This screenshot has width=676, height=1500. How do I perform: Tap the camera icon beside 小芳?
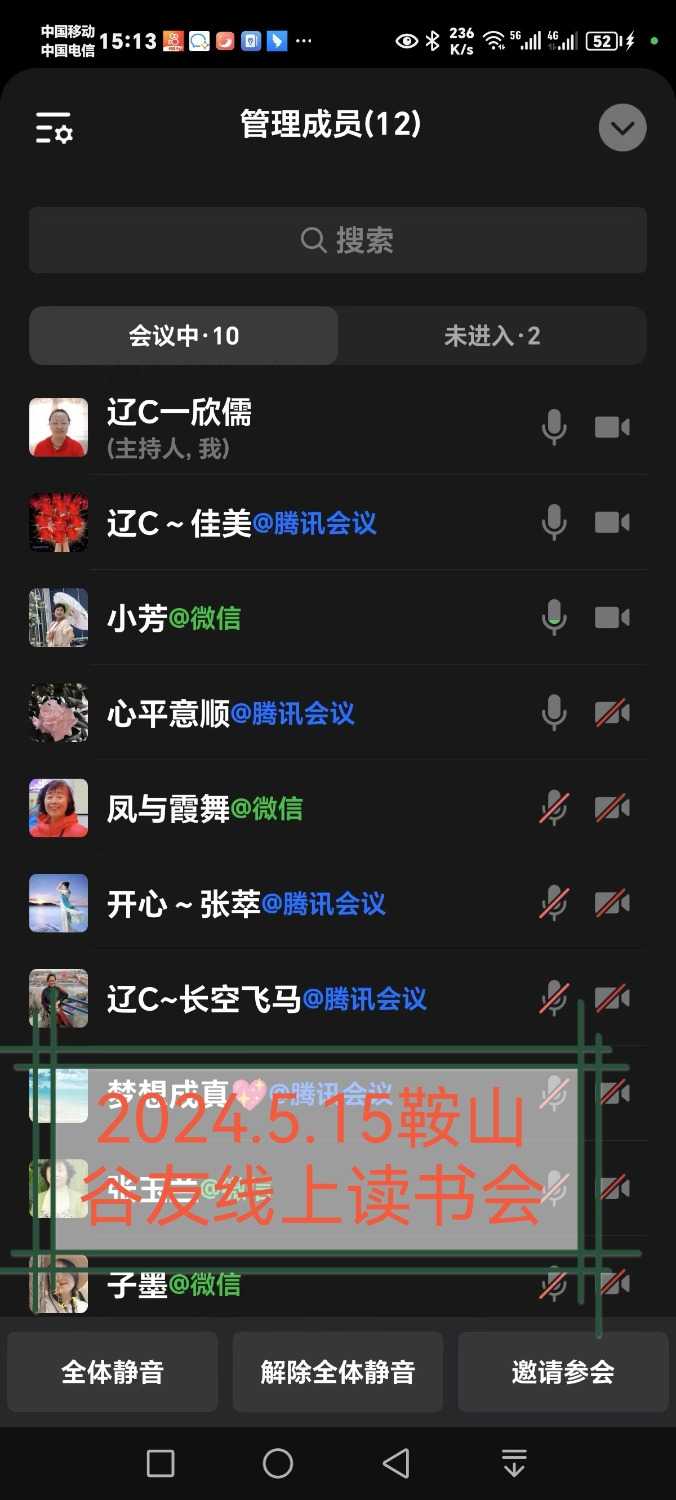612,618
